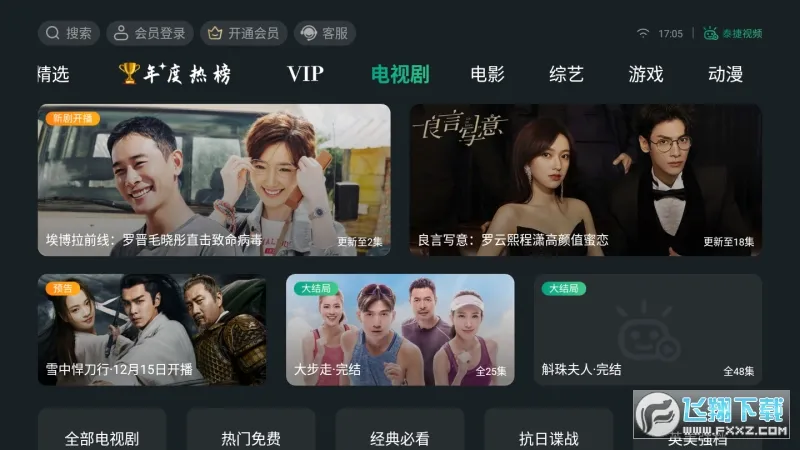The width and height of the screenshot is (800, 450).
Task: Switch to the VIP tab
Action: click(x=305, y=74)
